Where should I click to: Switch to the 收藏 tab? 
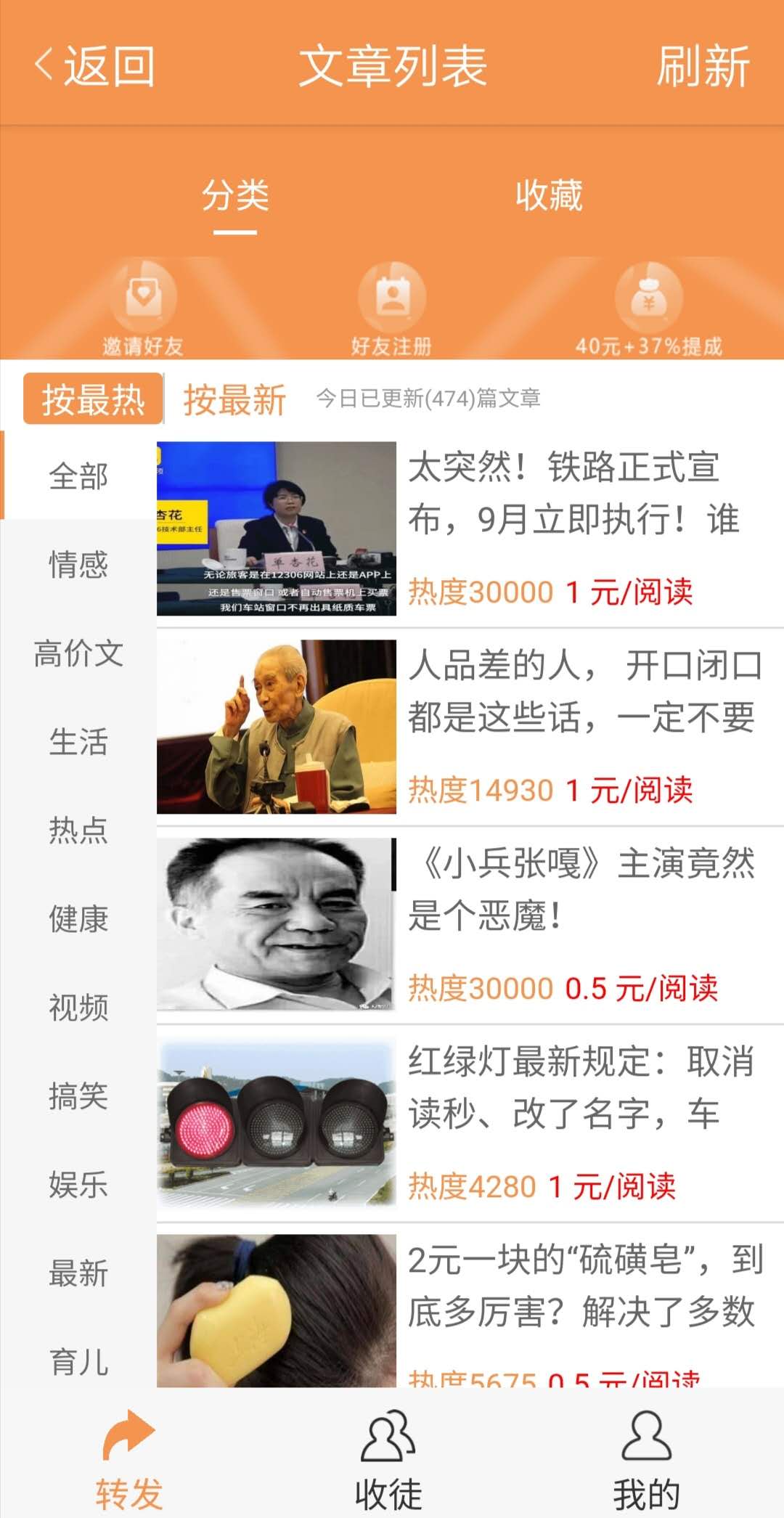click(x=549, y=195)
